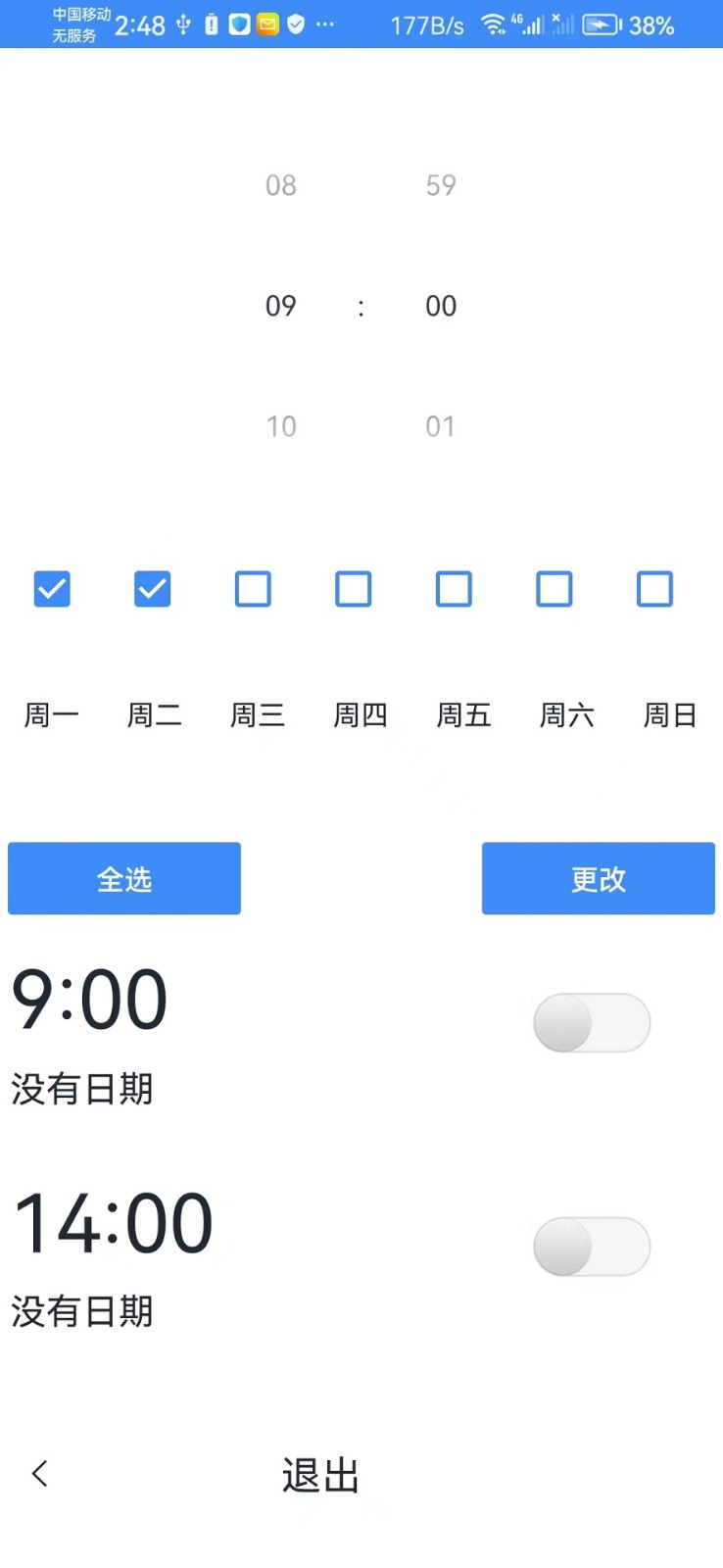Uncheck the 周二 Tuesday checkbox
Viewport: 723px width, 1568px height.
pos(152,589)
